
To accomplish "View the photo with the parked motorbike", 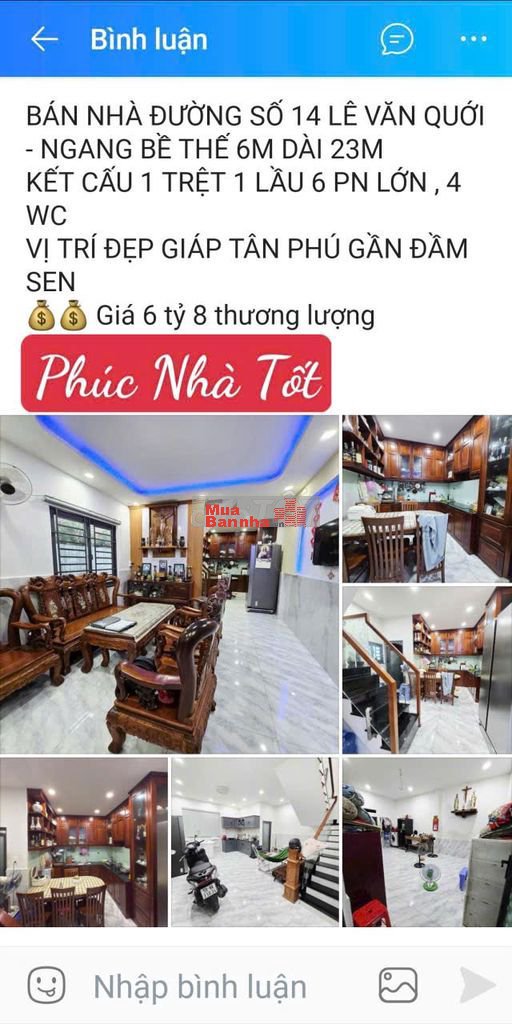I will tap(255, 842).
